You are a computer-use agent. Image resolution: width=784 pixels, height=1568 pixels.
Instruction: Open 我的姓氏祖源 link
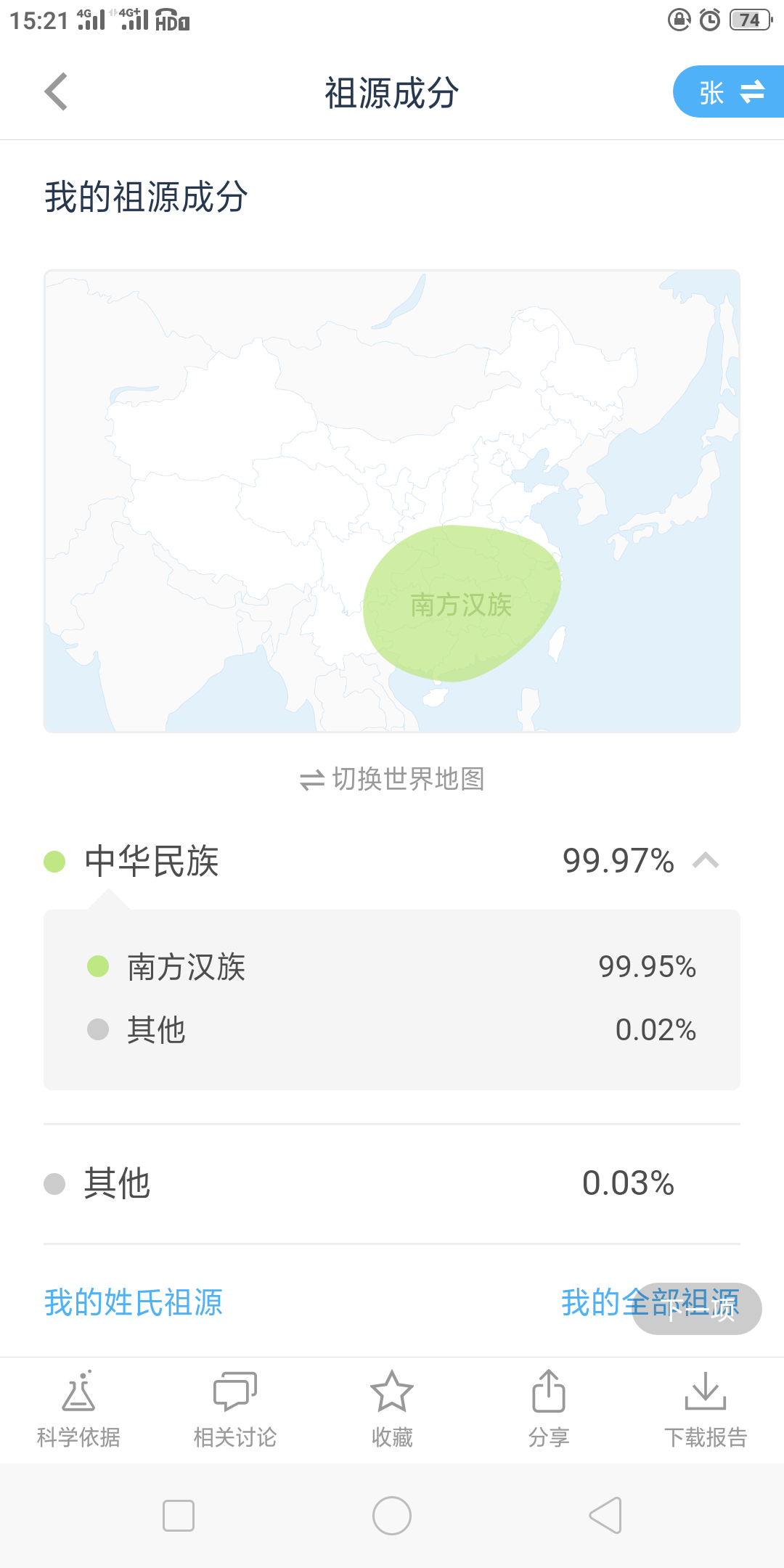(134, 1302)
